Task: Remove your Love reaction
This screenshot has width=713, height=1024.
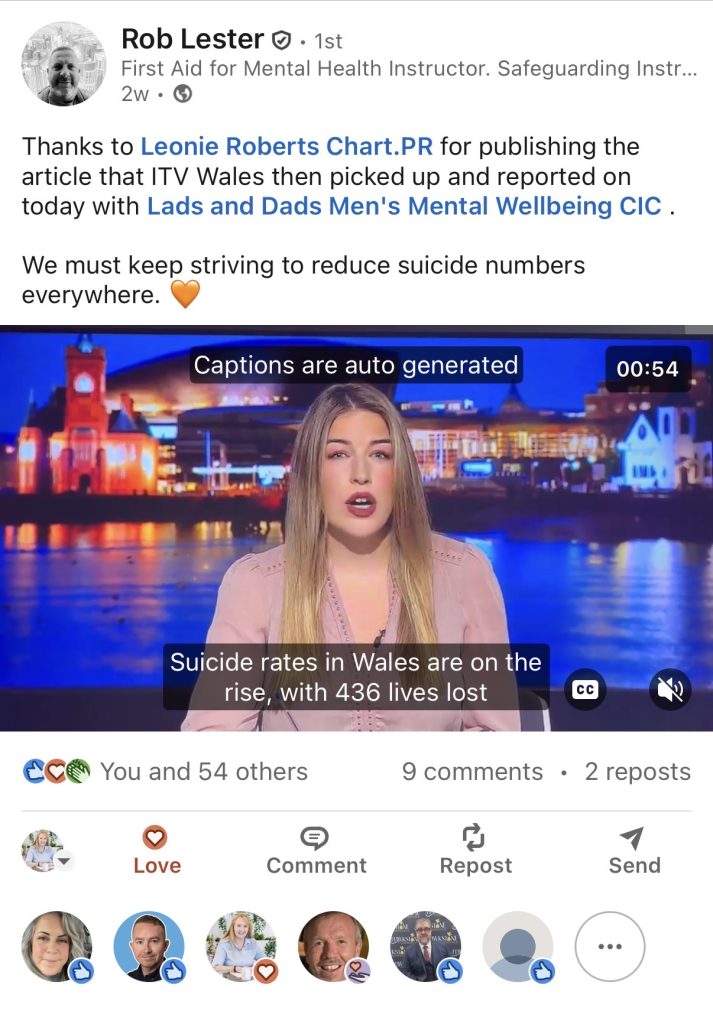Action: [157, 850]
